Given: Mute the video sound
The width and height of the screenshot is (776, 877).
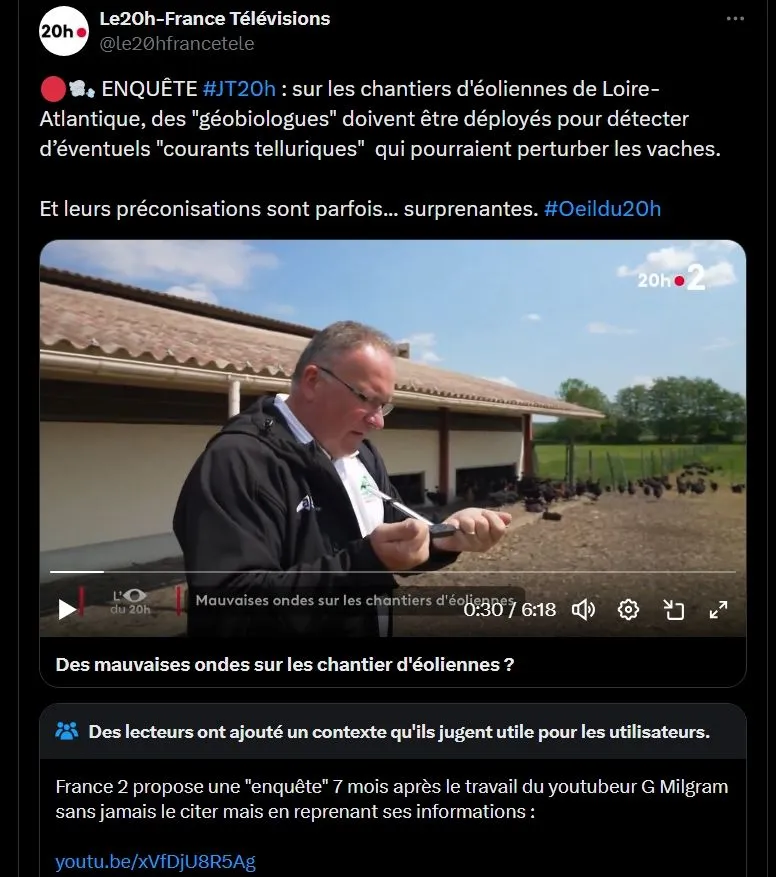Looking at the screenshot, I should (583, 609).
